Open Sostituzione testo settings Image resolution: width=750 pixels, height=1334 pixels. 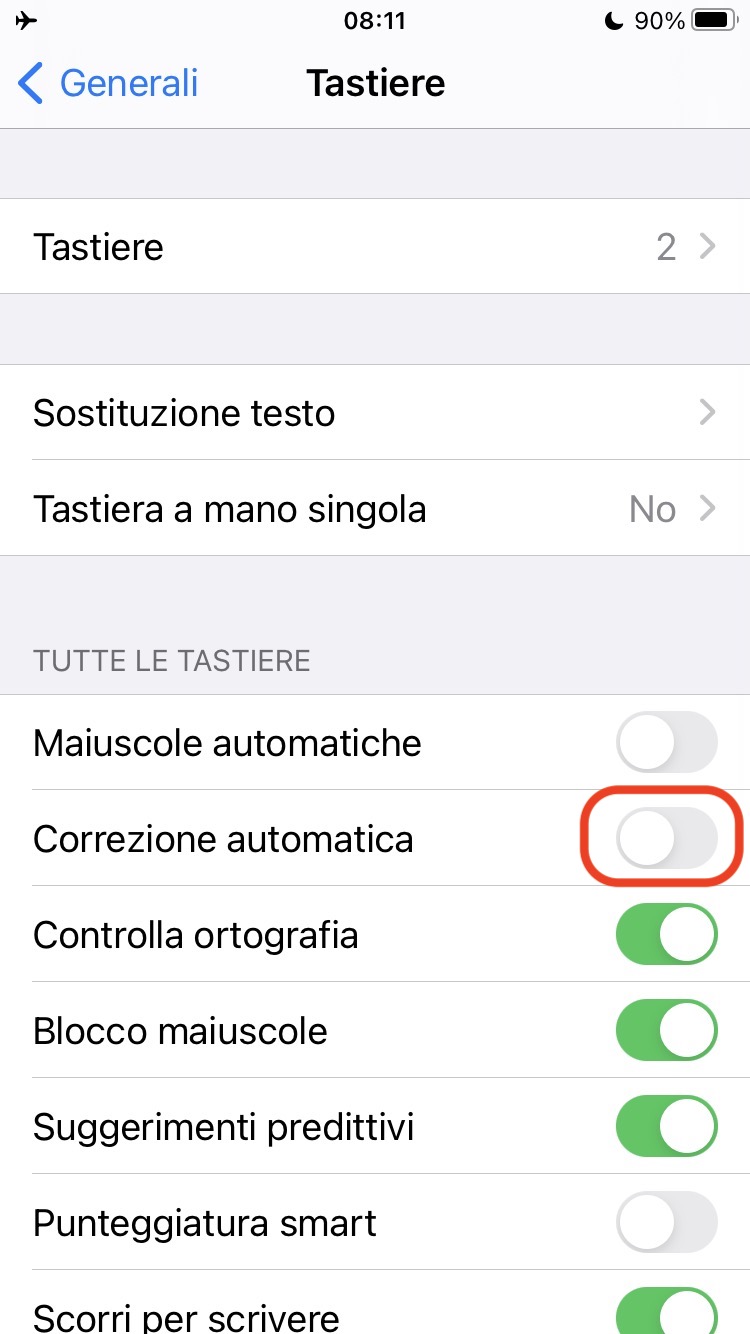pyautogui.click(x=374, y=412)
